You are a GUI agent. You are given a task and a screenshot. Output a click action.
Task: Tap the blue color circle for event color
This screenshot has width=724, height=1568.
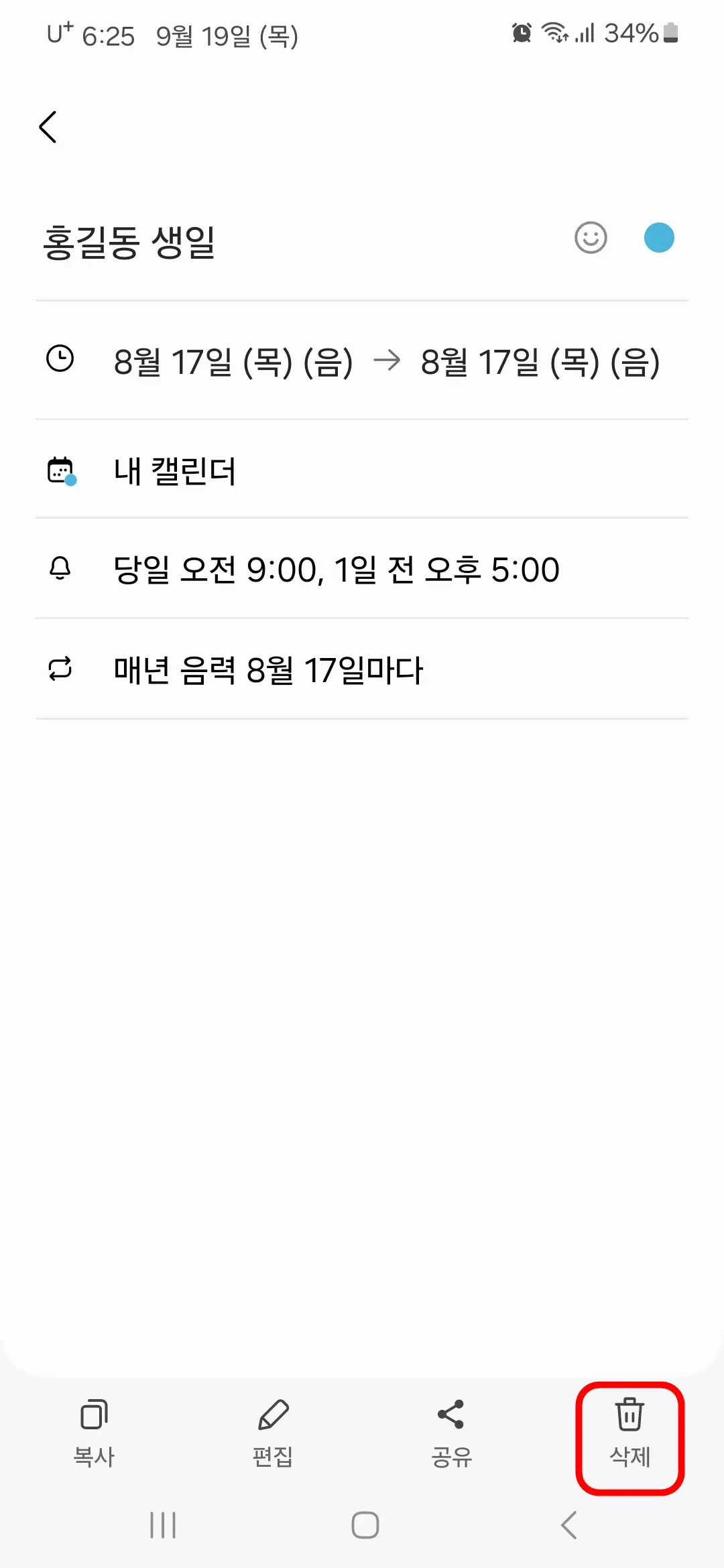point(659,238)
